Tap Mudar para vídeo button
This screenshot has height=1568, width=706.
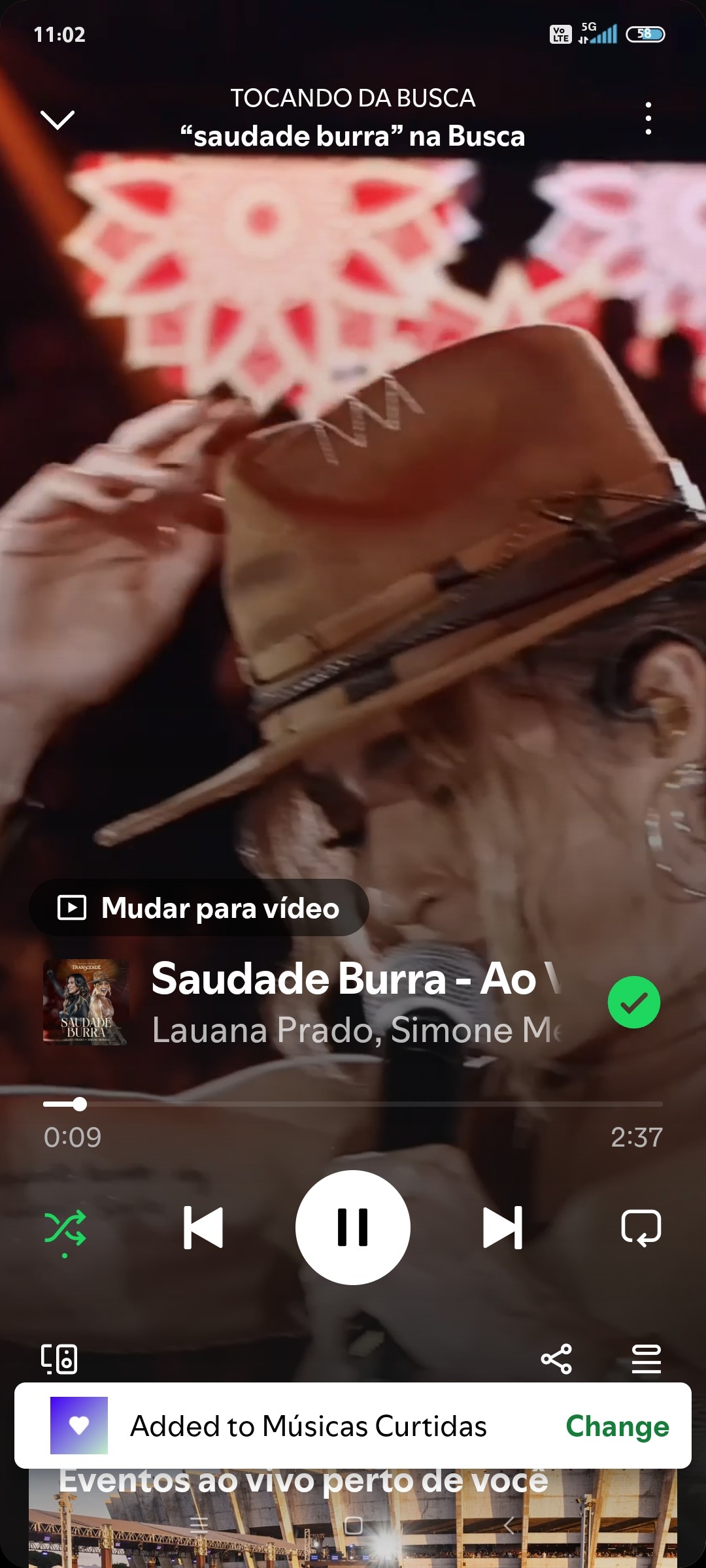pyautogui.click(x=199, y=908)
